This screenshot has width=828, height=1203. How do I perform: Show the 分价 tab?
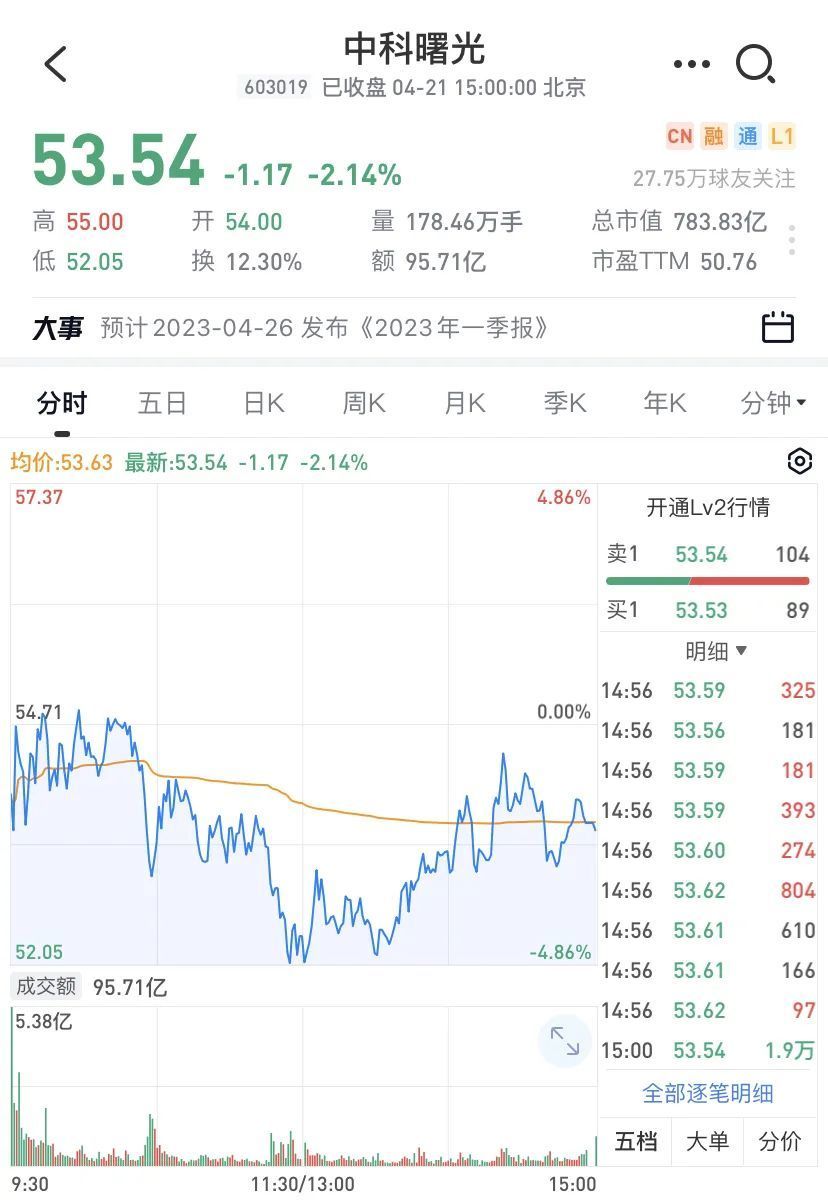(x=779, y=1141)
